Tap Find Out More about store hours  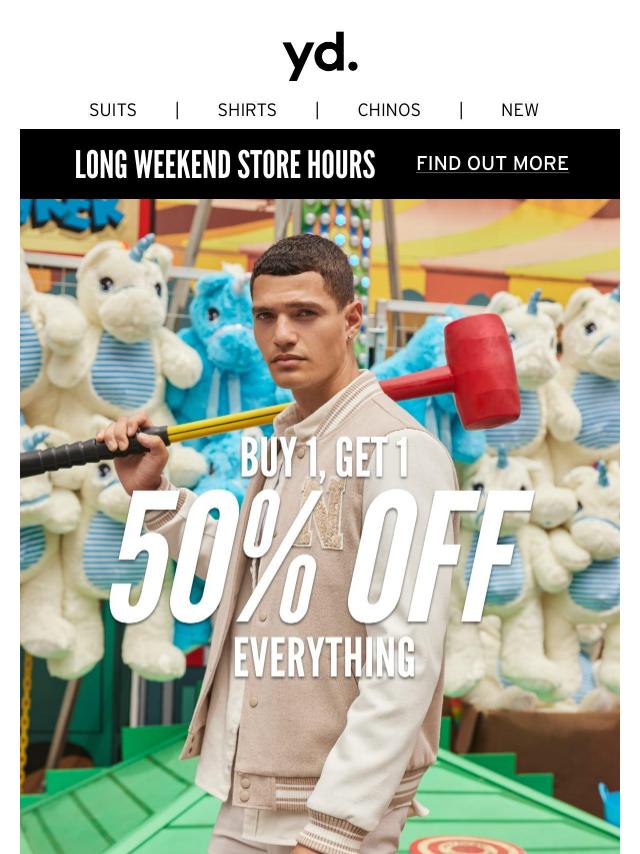(x=492, y=163)
